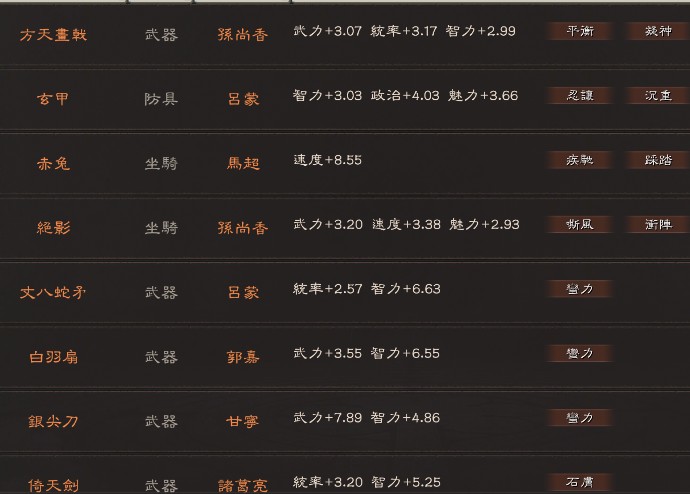The image size is (690, 494).
Task: Select the 絕影 mount row
Action: click(53, 228)
